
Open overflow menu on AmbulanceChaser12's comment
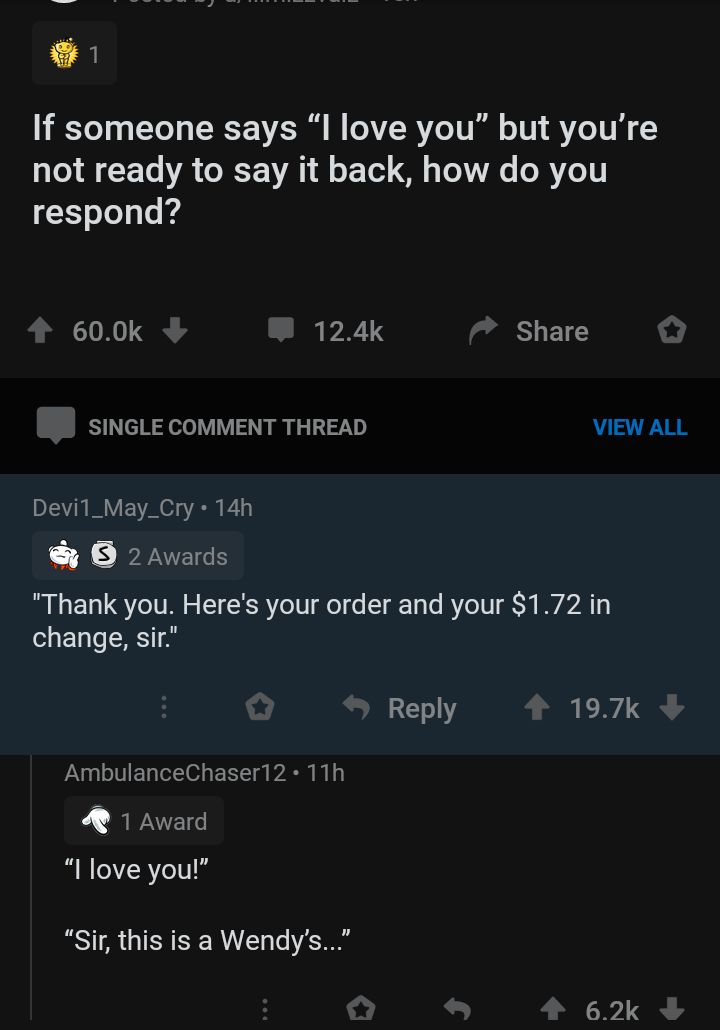coord(264,1010)
